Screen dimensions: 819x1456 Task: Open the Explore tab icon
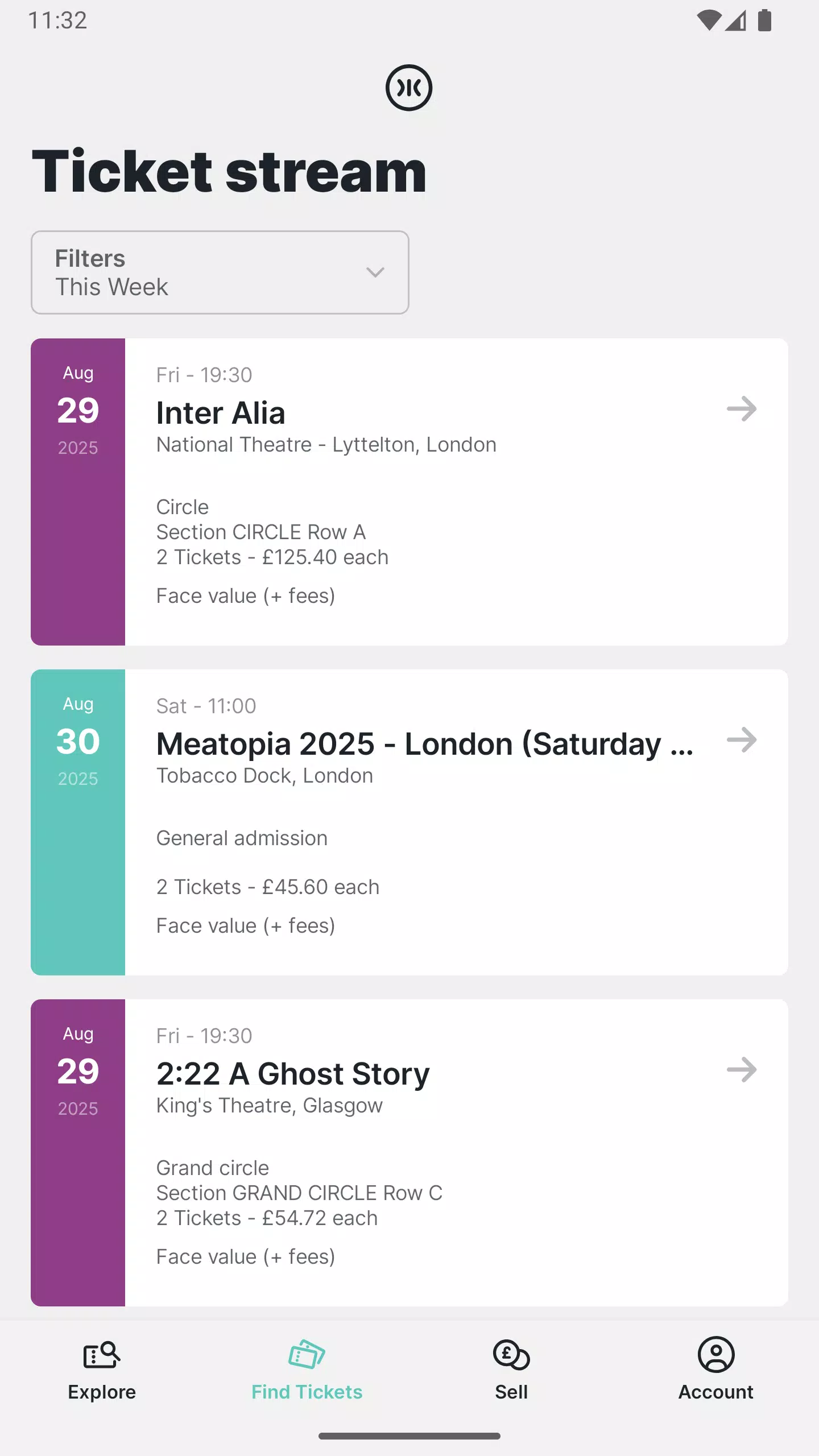coord(101,1356)
